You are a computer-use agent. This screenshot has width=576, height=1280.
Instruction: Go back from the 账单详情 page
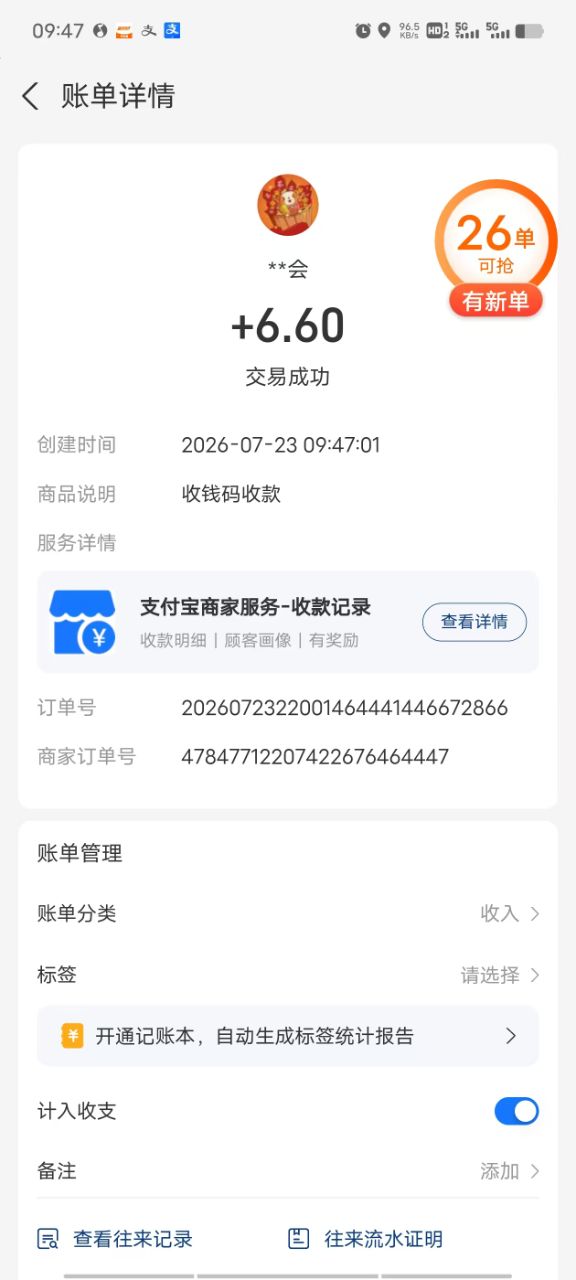(x=30, y=96)
